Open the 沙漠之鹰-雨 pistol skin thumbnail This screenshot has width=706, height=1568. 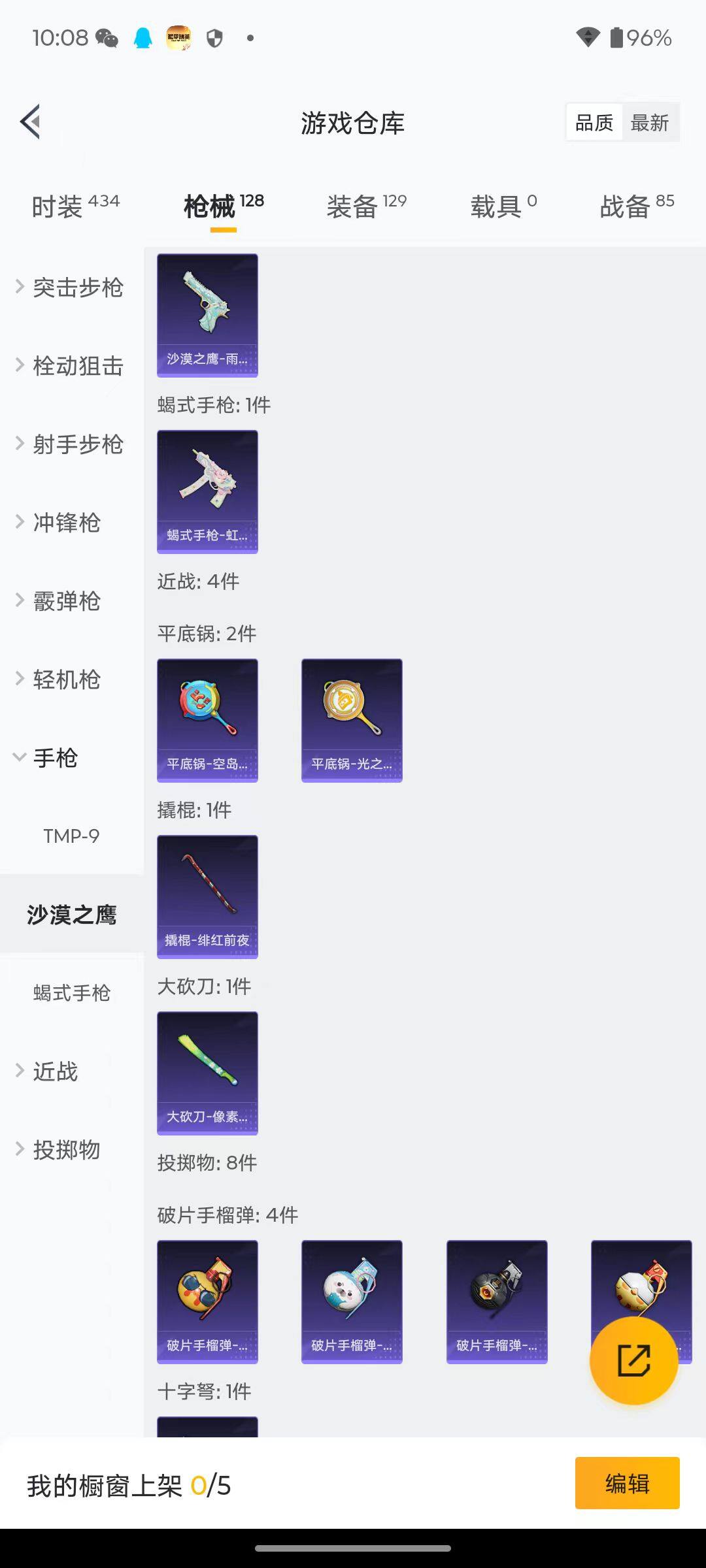tap(207, 316)
